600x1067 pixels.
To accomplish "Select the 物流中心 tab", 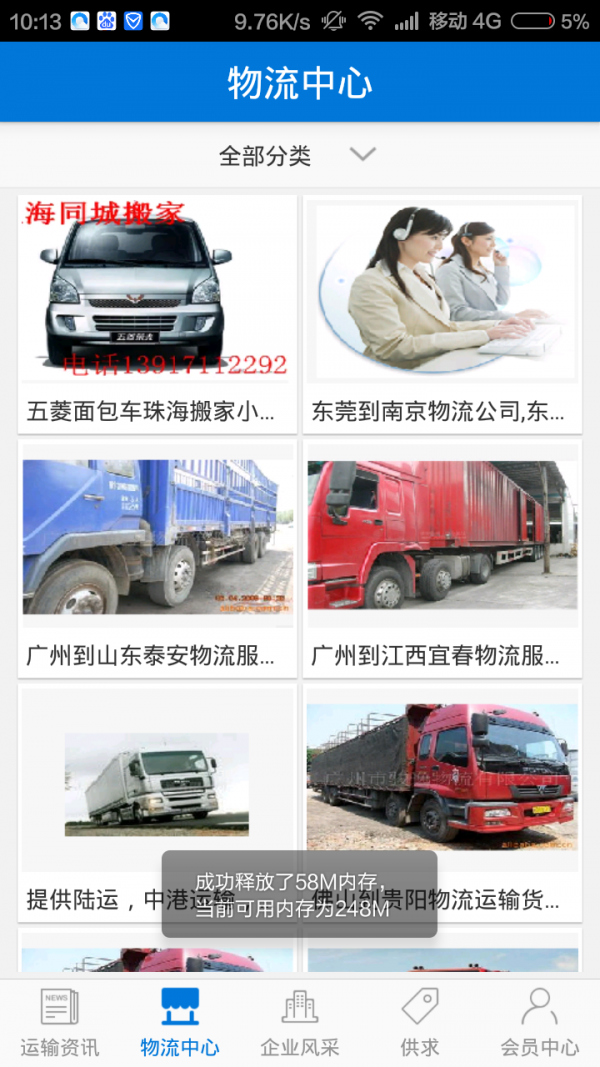I will click(180, 1023).
